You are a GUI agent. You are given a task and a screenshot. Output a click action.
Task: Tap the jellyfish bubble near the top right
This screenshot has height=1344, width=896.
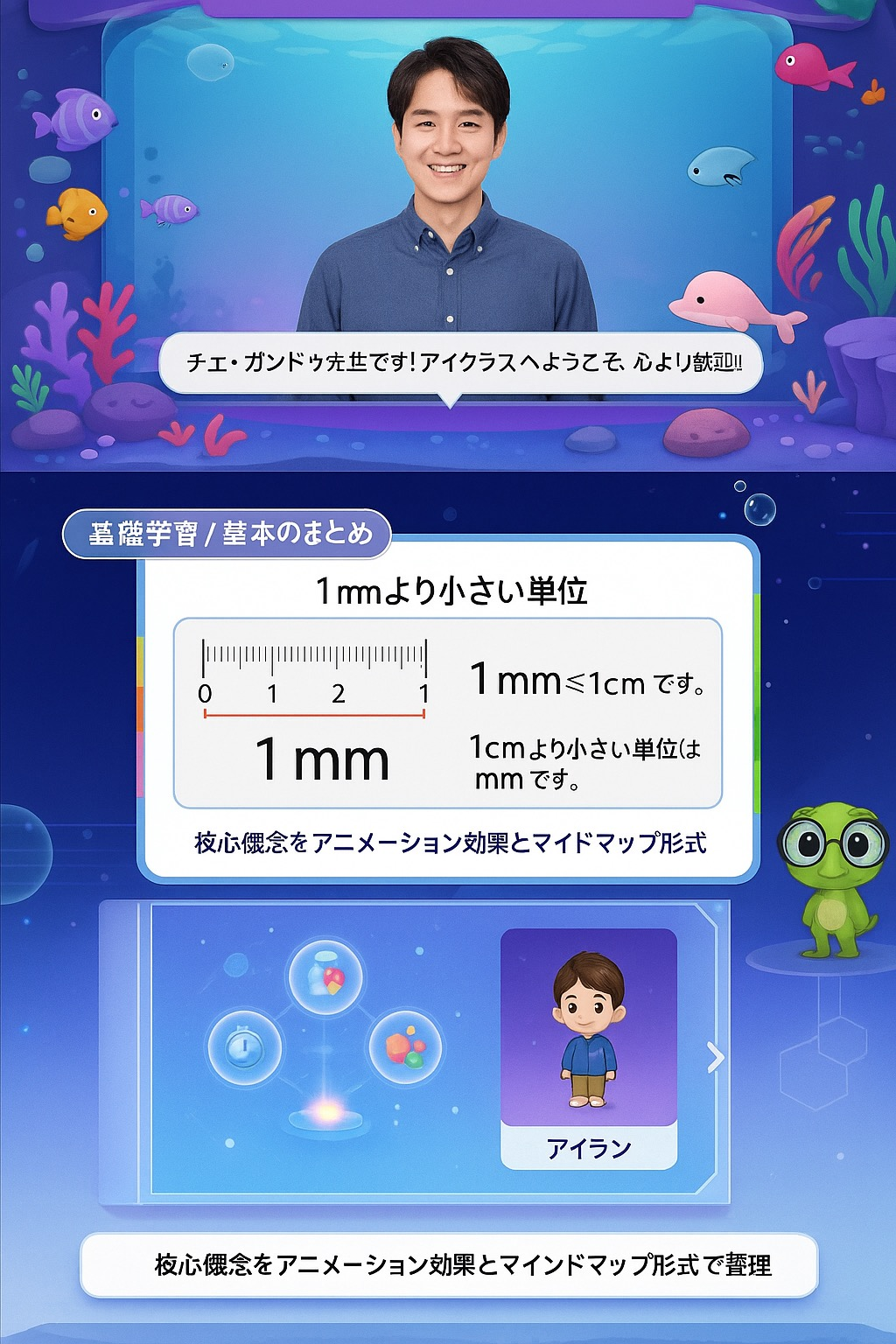761,507
